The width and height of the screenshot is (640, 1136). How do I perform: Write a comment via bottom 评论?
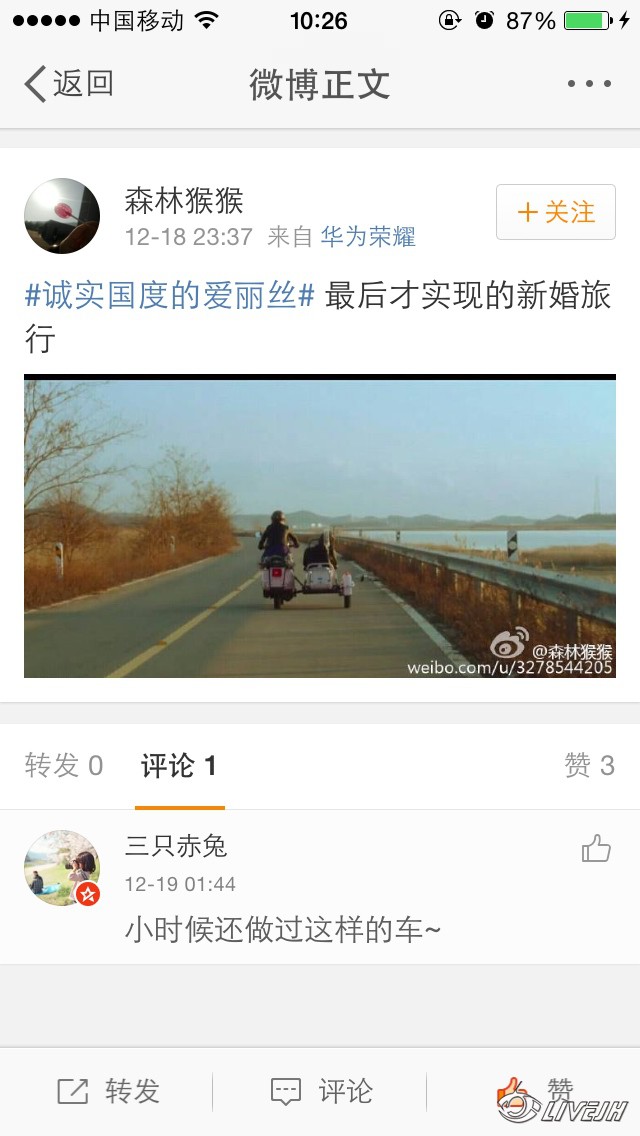[321, 1091]
